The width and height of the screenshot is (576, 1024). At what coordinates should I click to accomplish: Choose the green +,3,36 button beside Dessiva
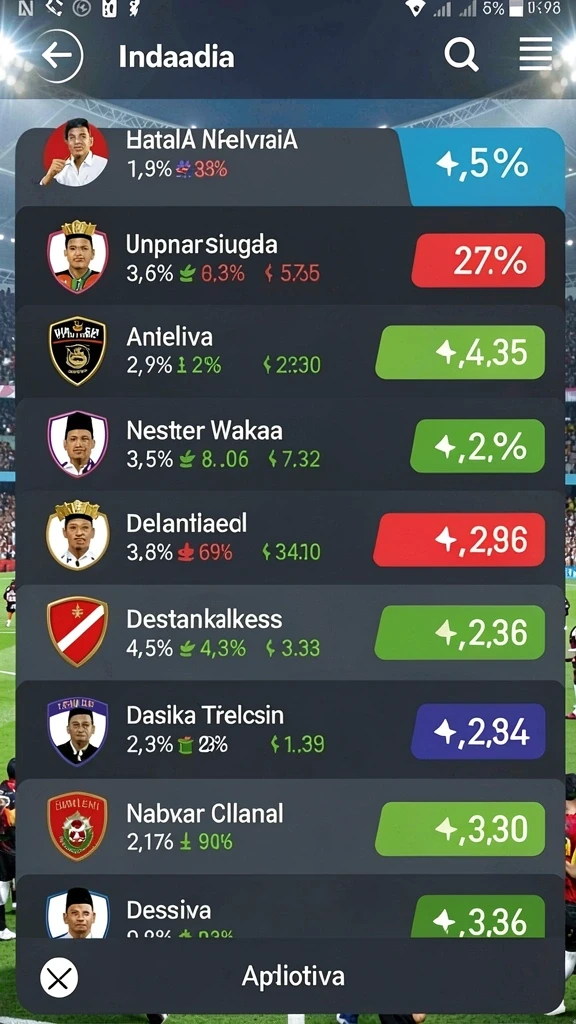pos(478,917)
